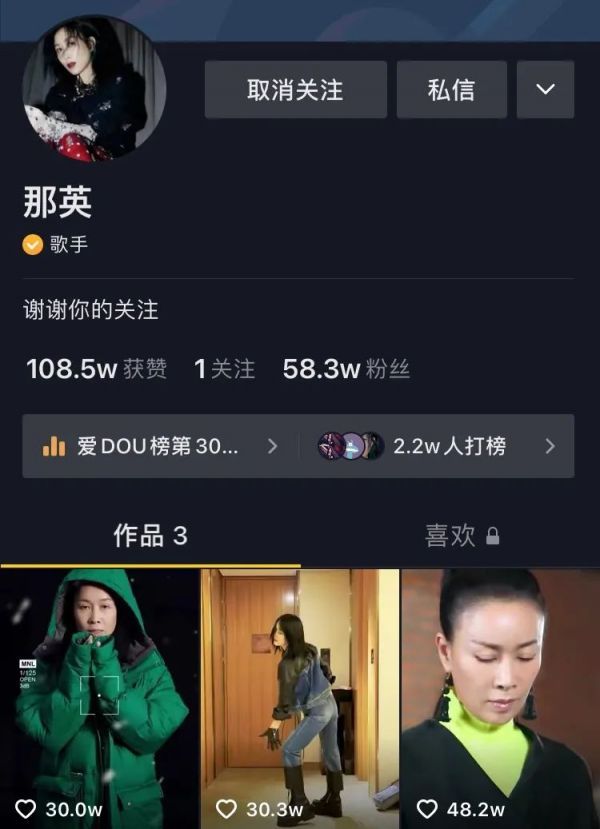Open the 爱DOU榜 ranking entry
Image resolution: width=600 pixels, height=829 pixels.
click(160, 446)
